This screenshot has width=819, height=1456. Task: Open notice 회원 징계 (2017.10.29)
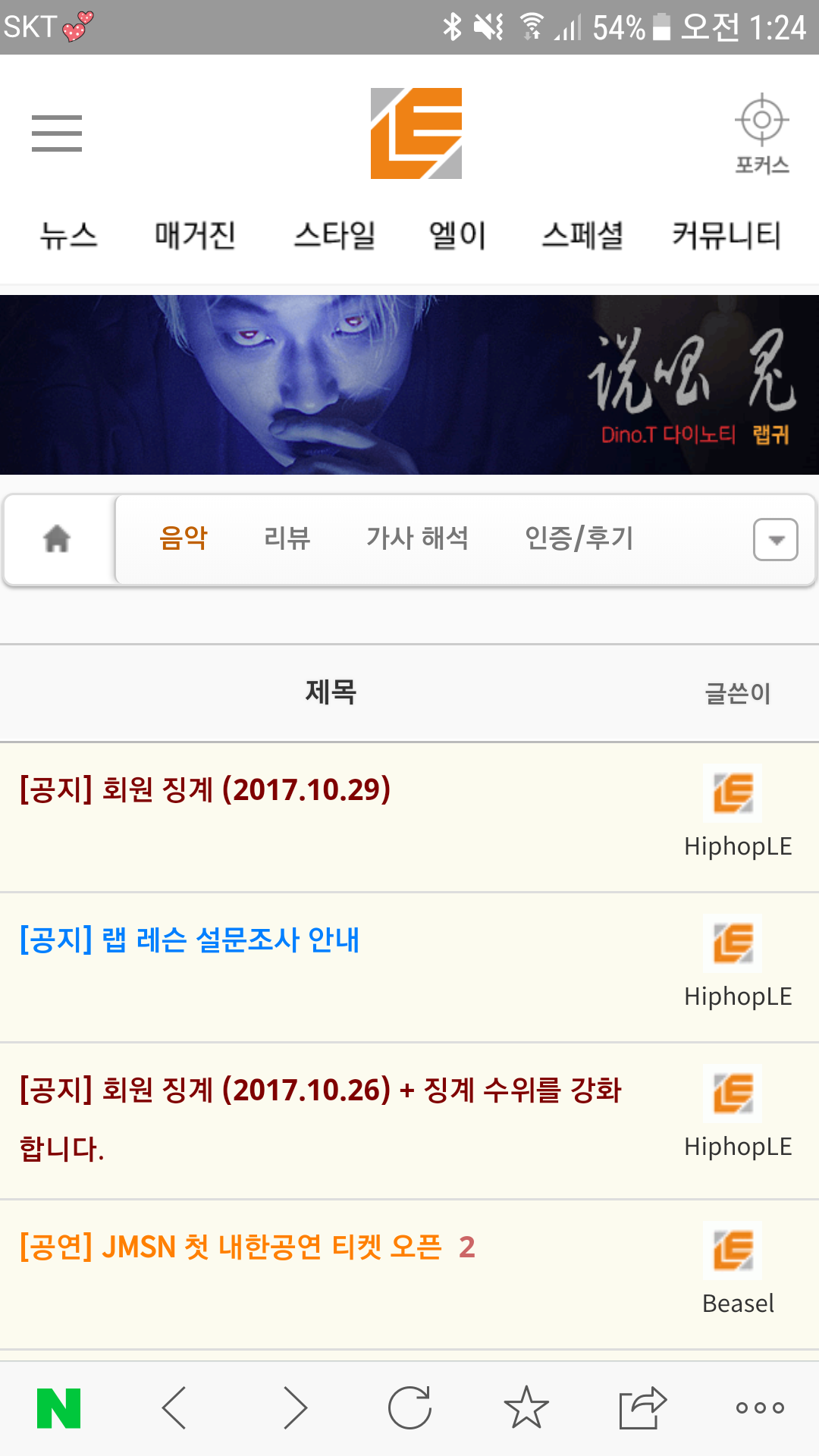pyautogui.click(x=206, y=789)
